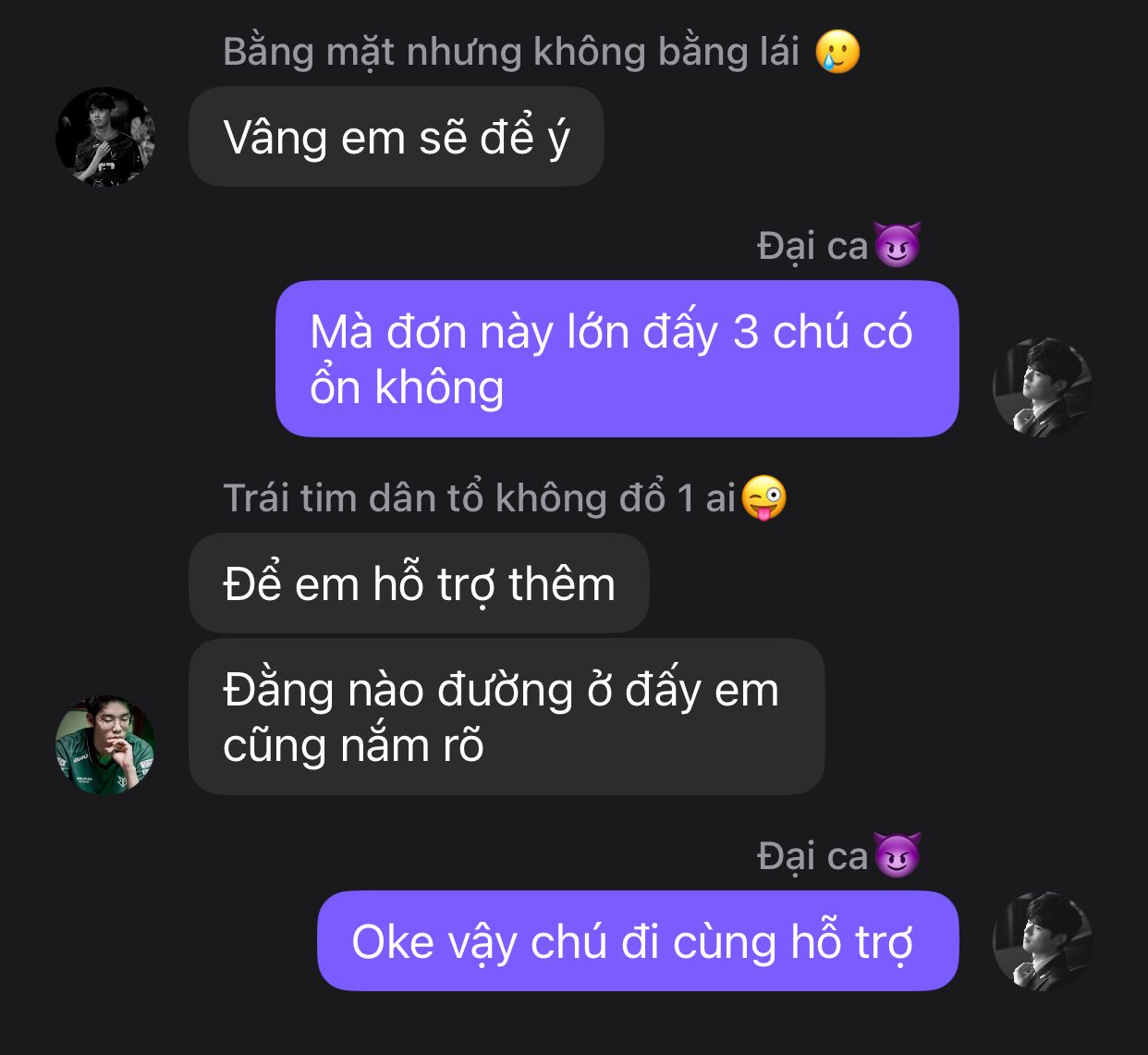Screen dimensions: 1148x1055
Task: Open avatar beside "Đằng nào đường ở đấy" message
Action: point(104,744)
